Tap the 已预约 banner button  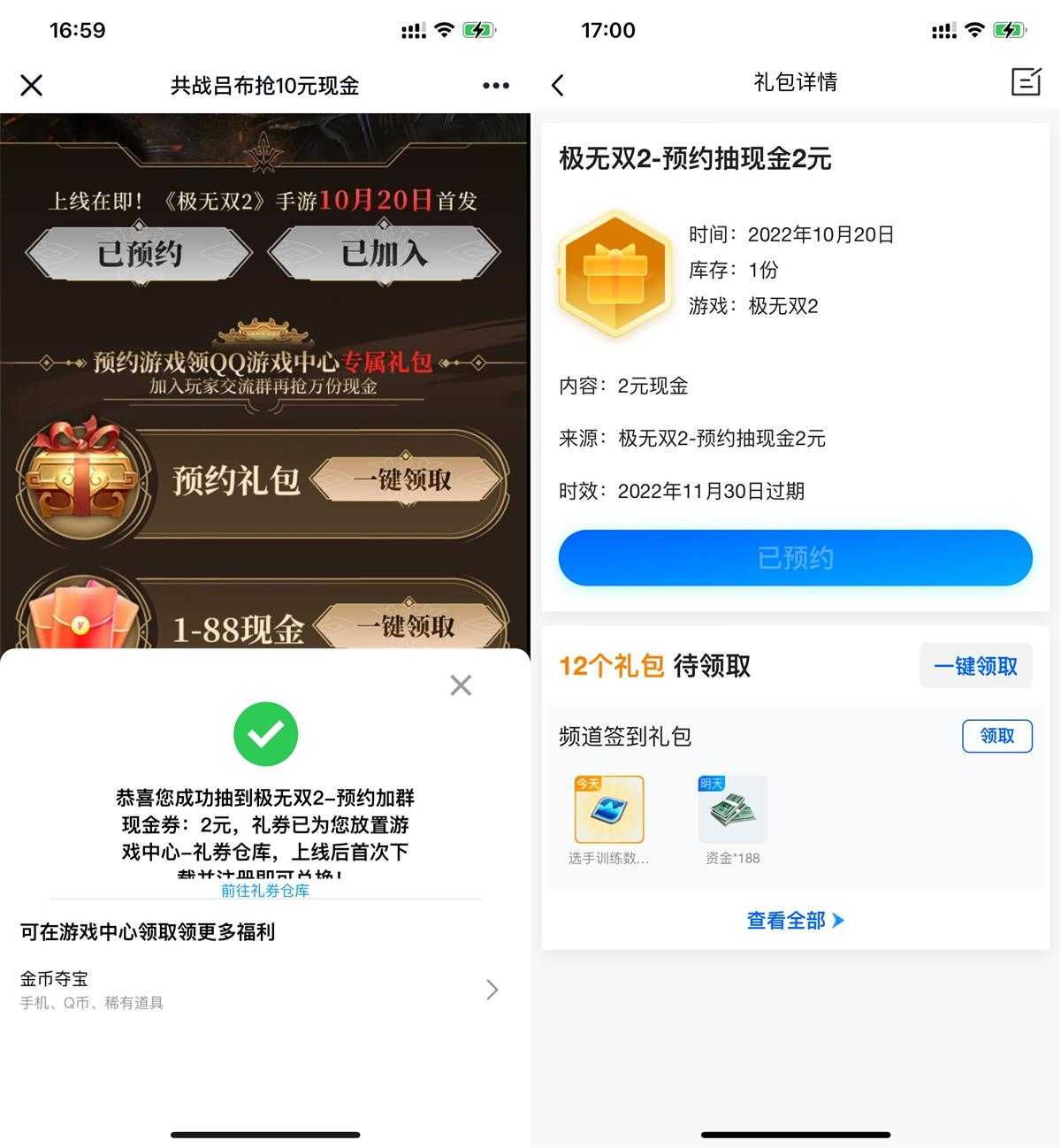coord(140,254)
